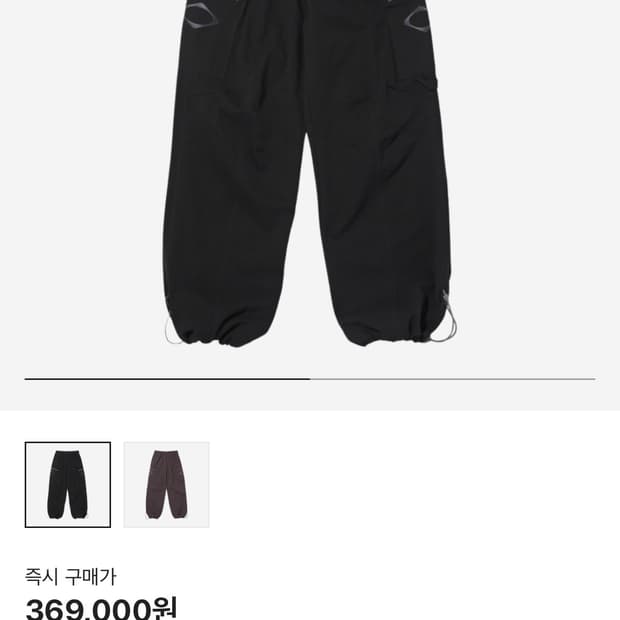Select the black pants thumbnail
Viewport: 620px width, 620px height.
[68, 485]
